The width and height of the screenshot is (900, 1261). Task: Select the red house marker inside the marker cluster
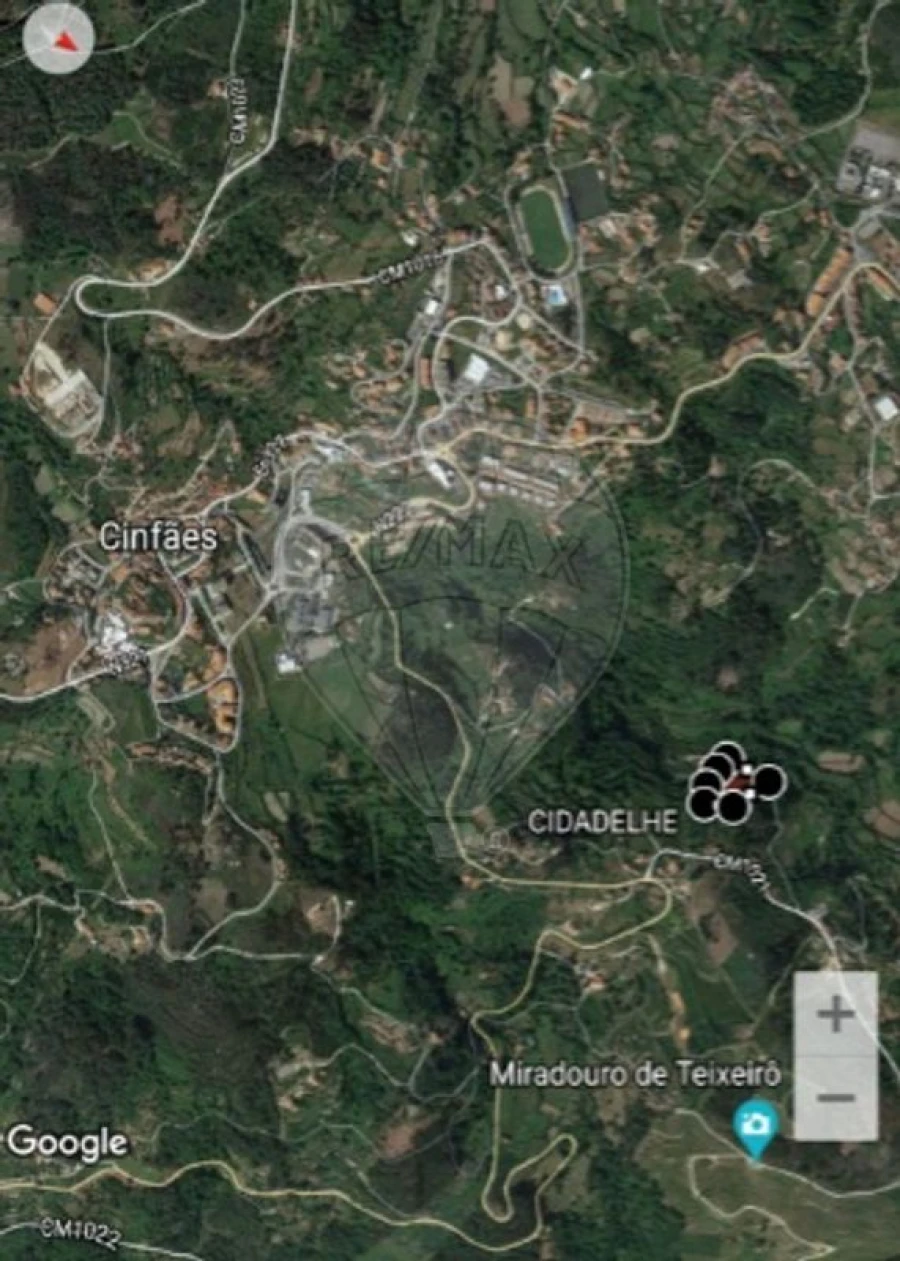point(739,783)
